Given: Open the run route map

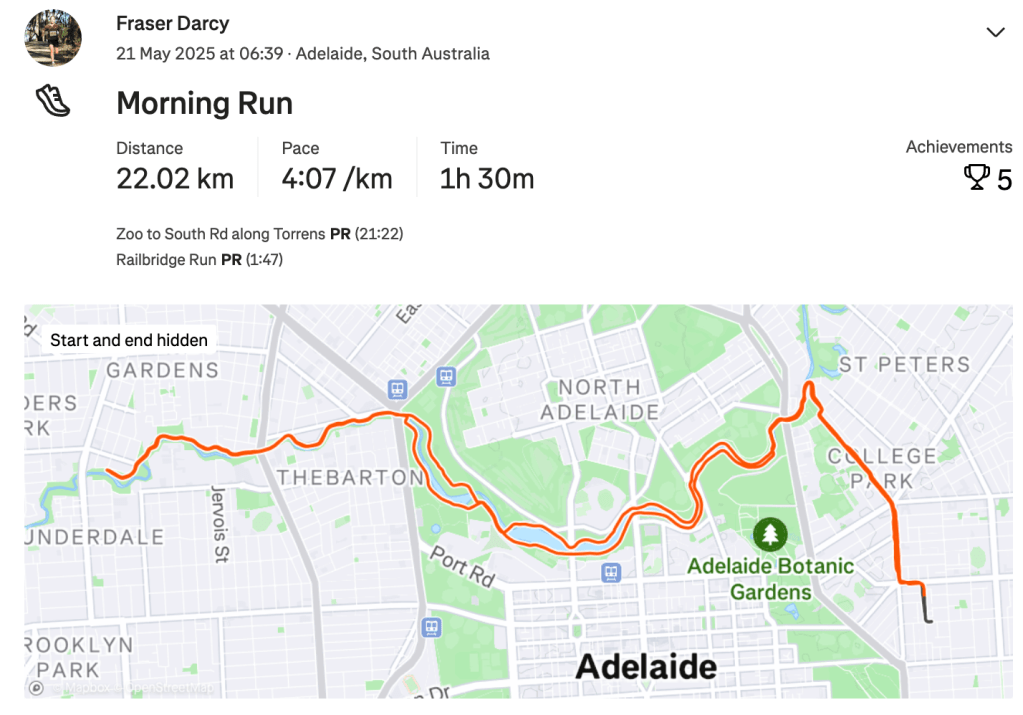Looking at the screenshot, I should pos(518,500).
